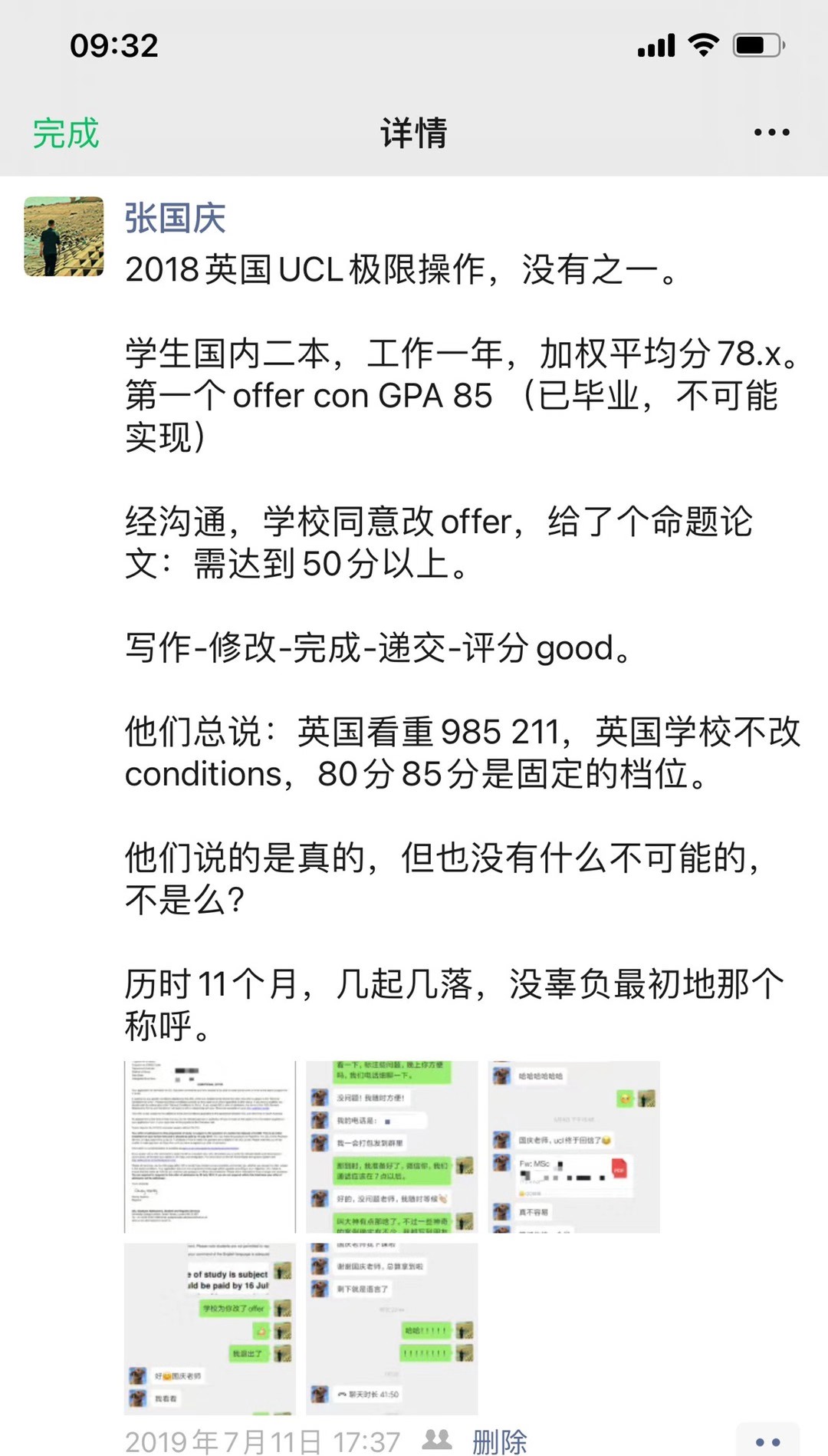Tap 完成 to close the details view
828x1456 pixels.
66,133
